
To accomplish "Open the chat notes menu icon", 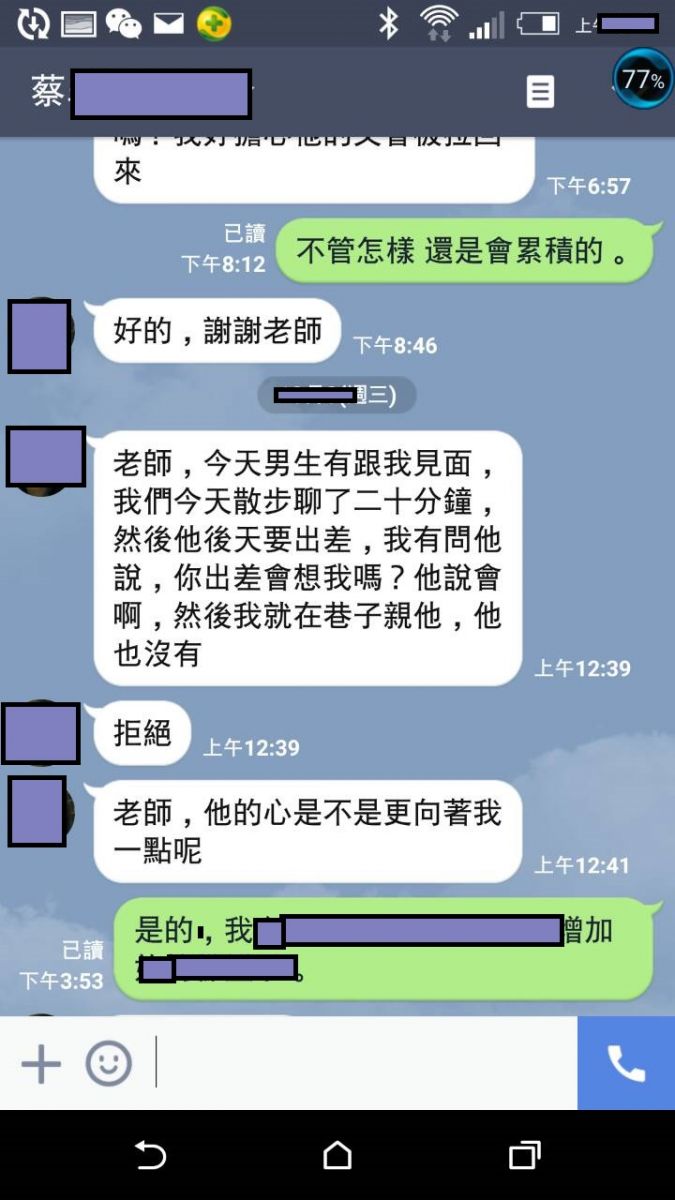I will point(540,92).
